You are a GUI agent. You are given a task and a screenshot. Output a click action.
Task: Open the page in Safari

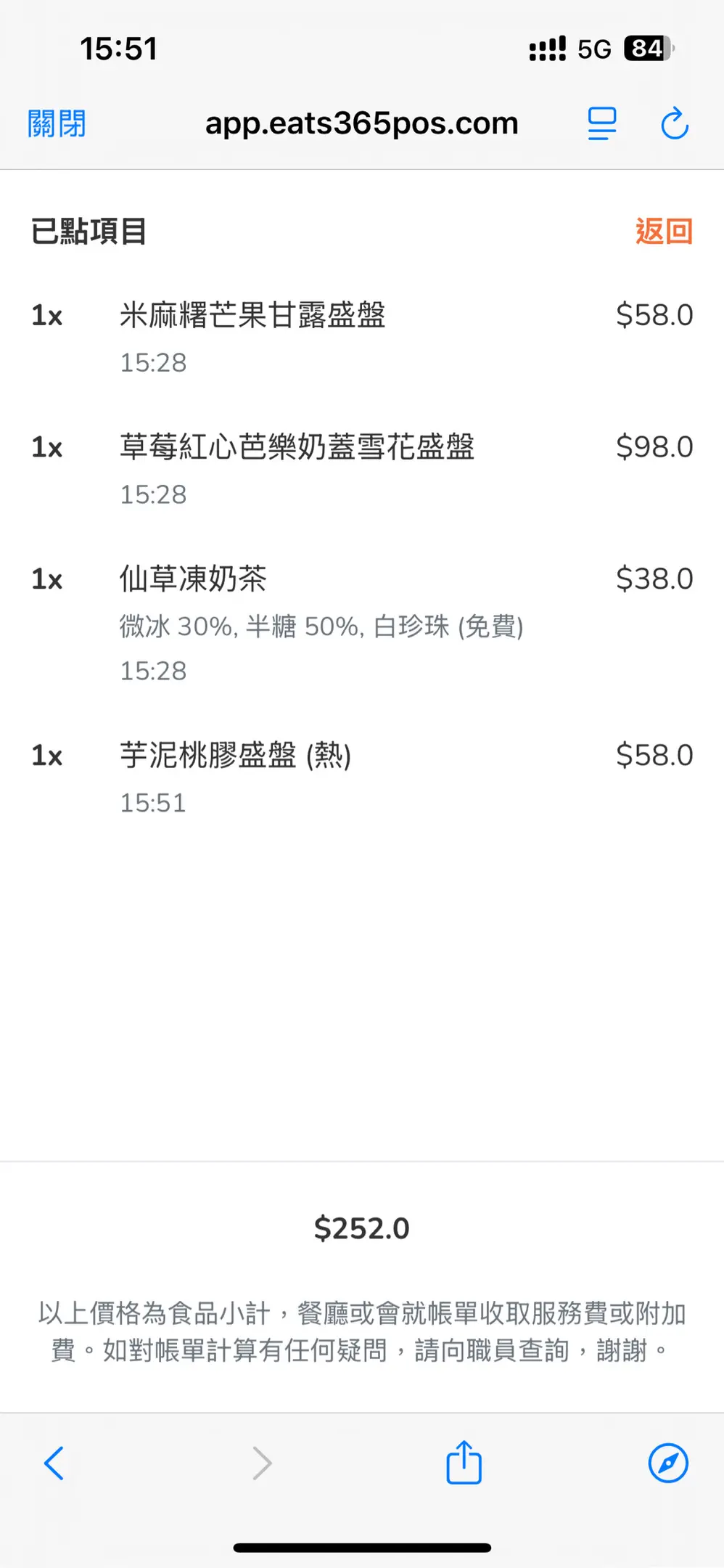click(x=667, y=1463)
